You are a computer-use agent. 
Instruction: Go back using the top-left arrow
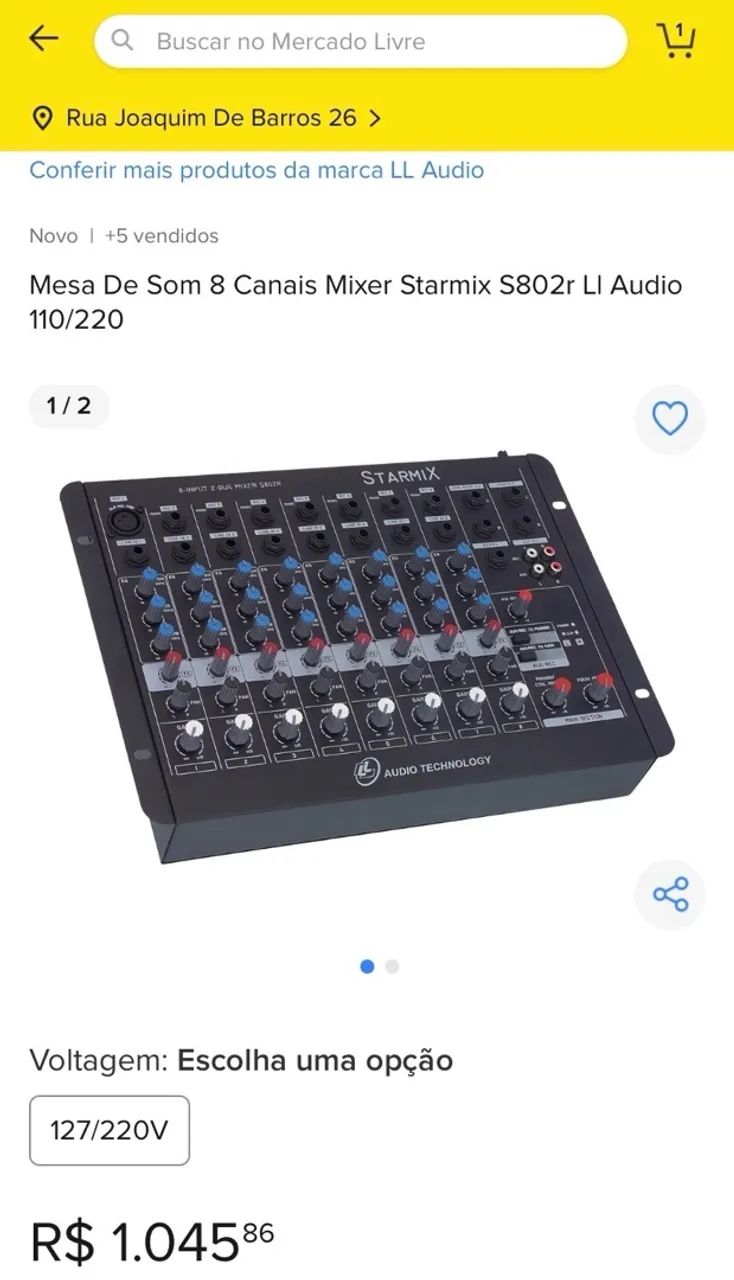tap(44, 39)
